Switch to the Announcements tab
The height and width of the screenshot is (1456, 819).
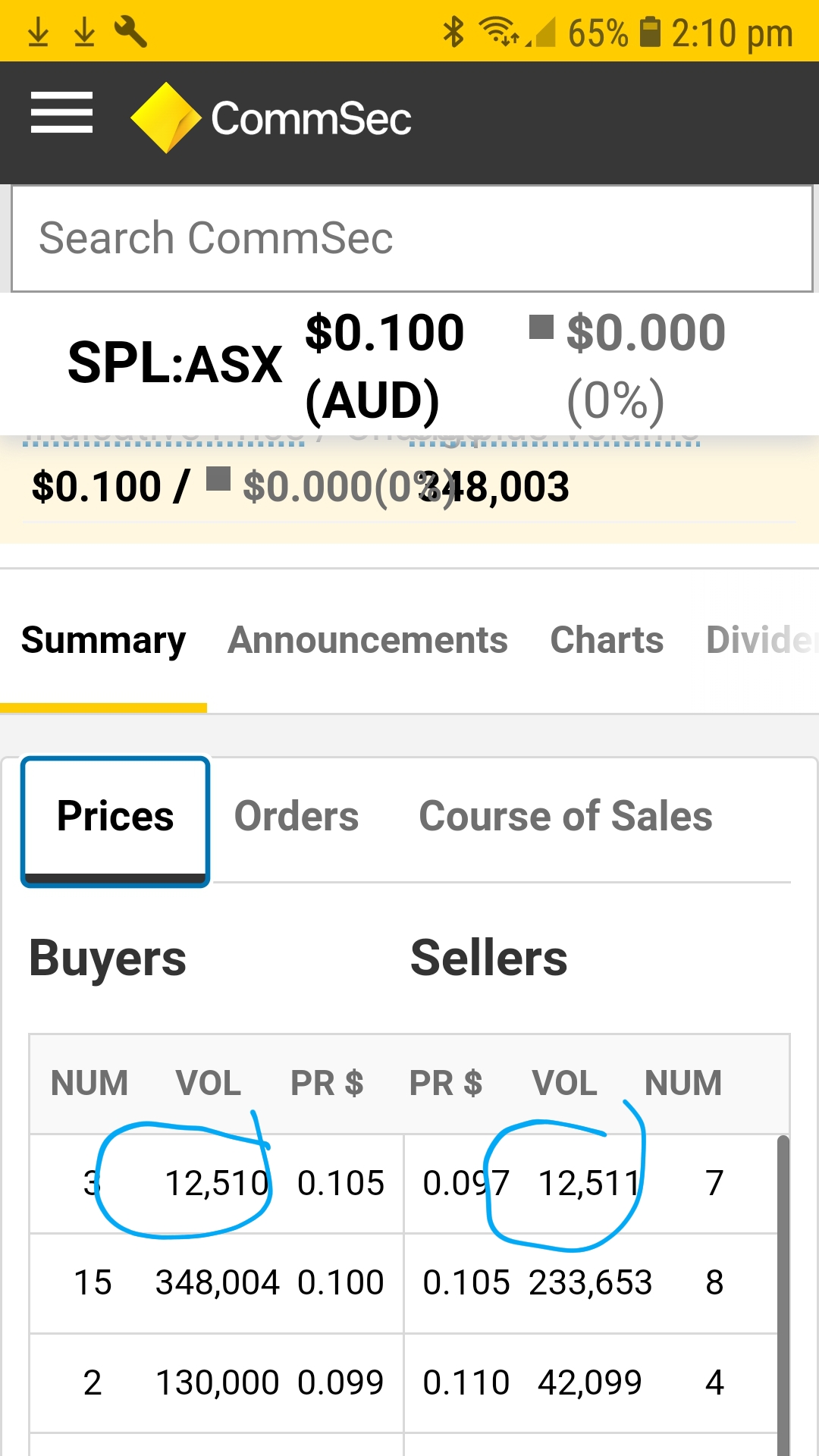(368, 640)
